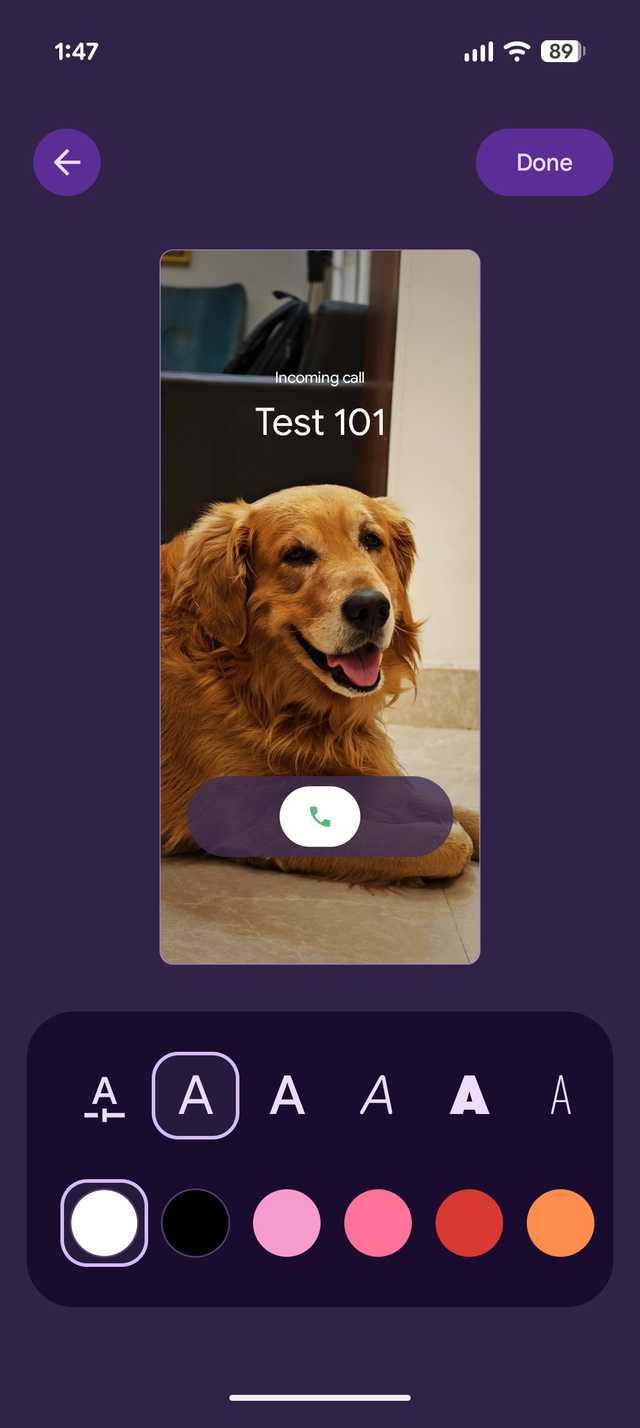Tap Done to save the calling card
The height and width of the screenshot is (1428, 640).
544,162
